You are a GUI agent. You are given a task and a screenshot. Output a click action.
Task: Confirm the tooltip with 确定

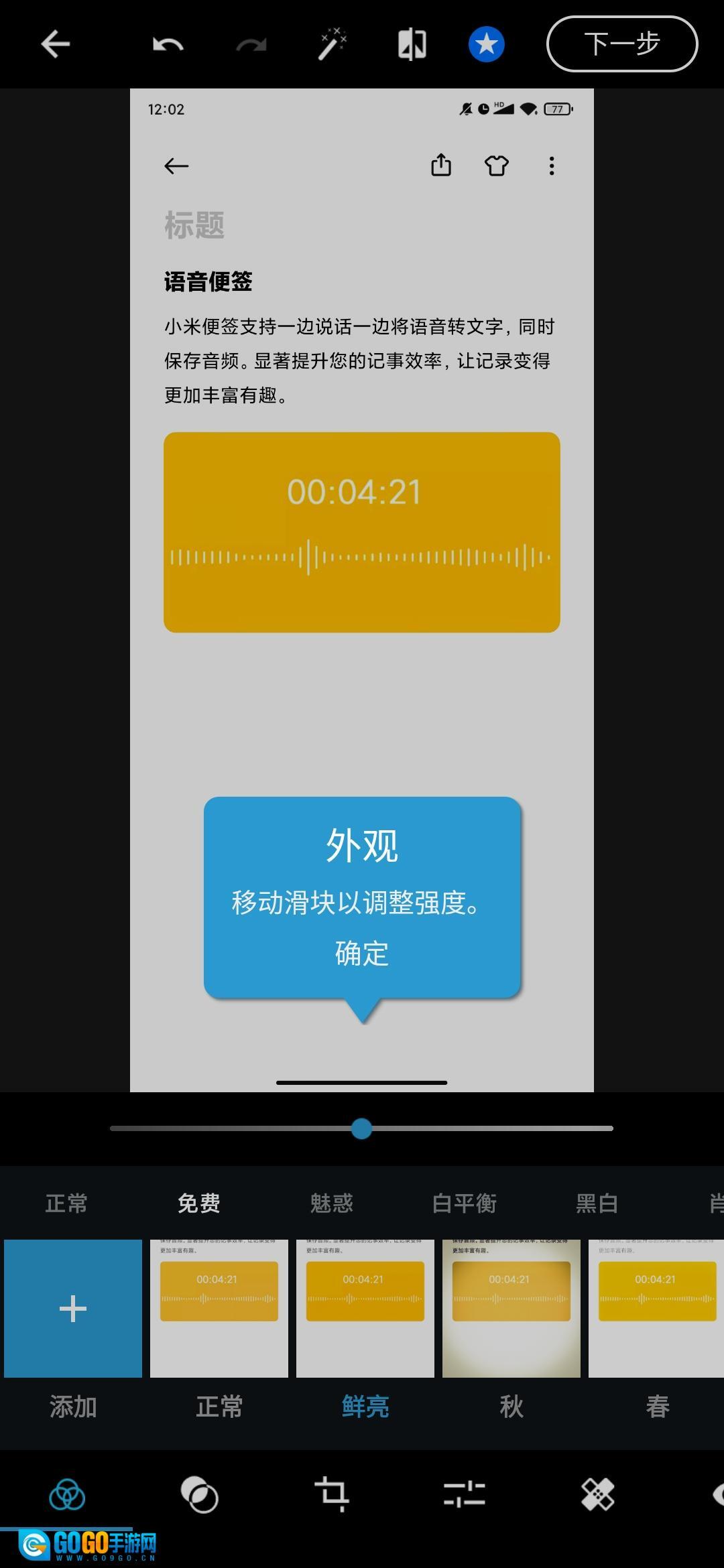point(362,954)
